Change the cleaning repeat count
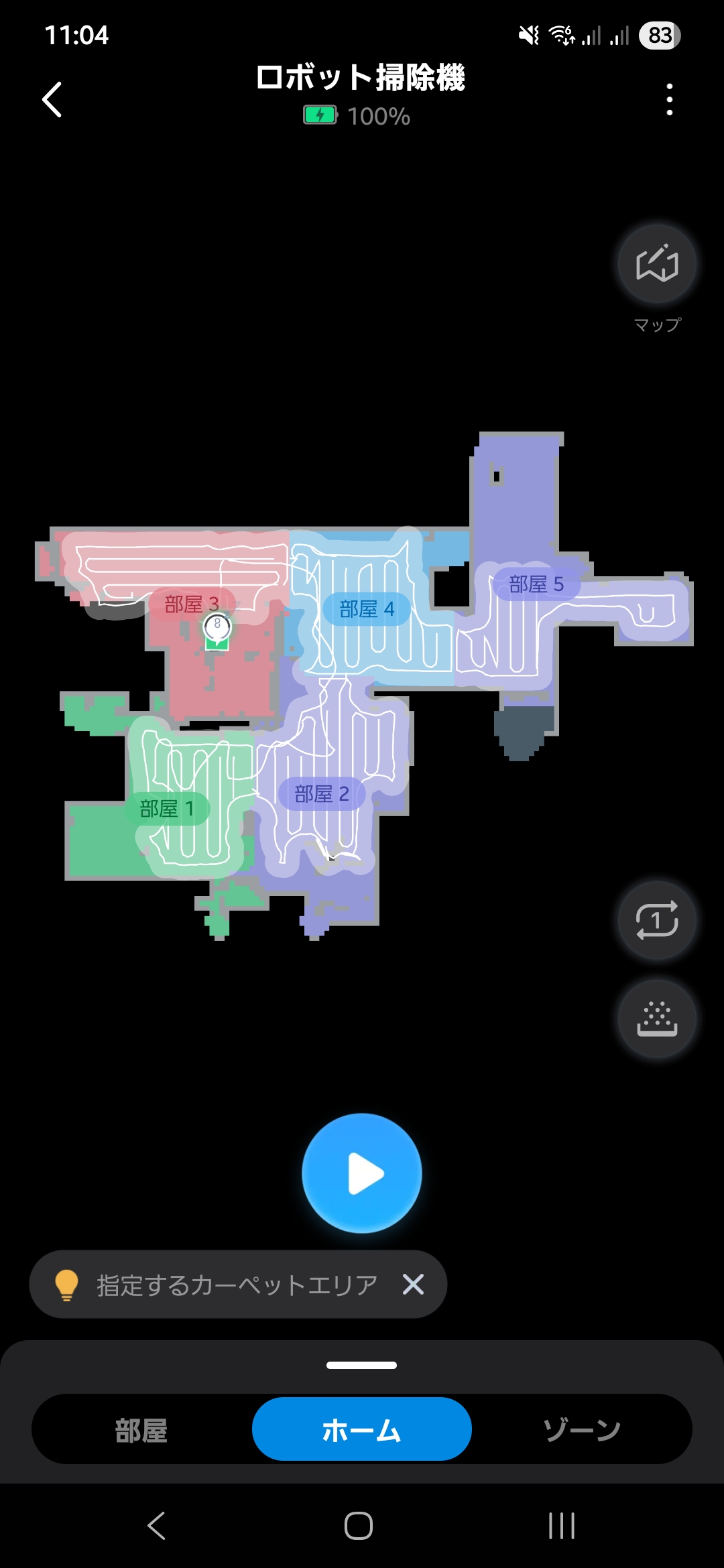The width and height of the screenshot is (724, 1568). (657, 921)
